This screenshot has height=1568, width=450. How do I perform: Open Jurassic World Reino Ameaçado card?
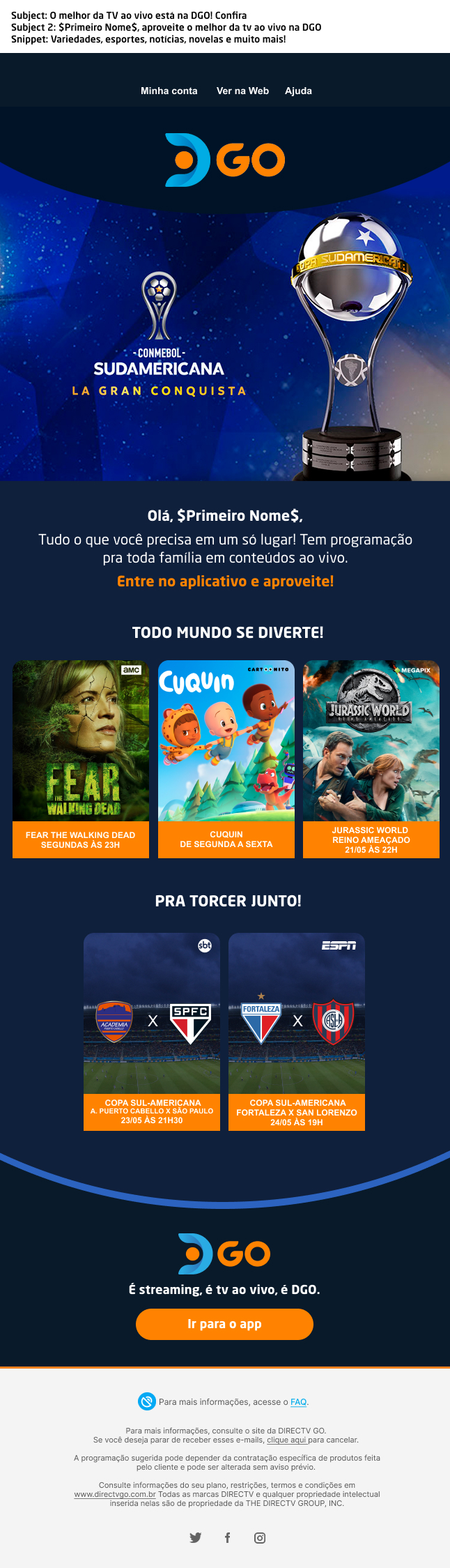[371, 759]
